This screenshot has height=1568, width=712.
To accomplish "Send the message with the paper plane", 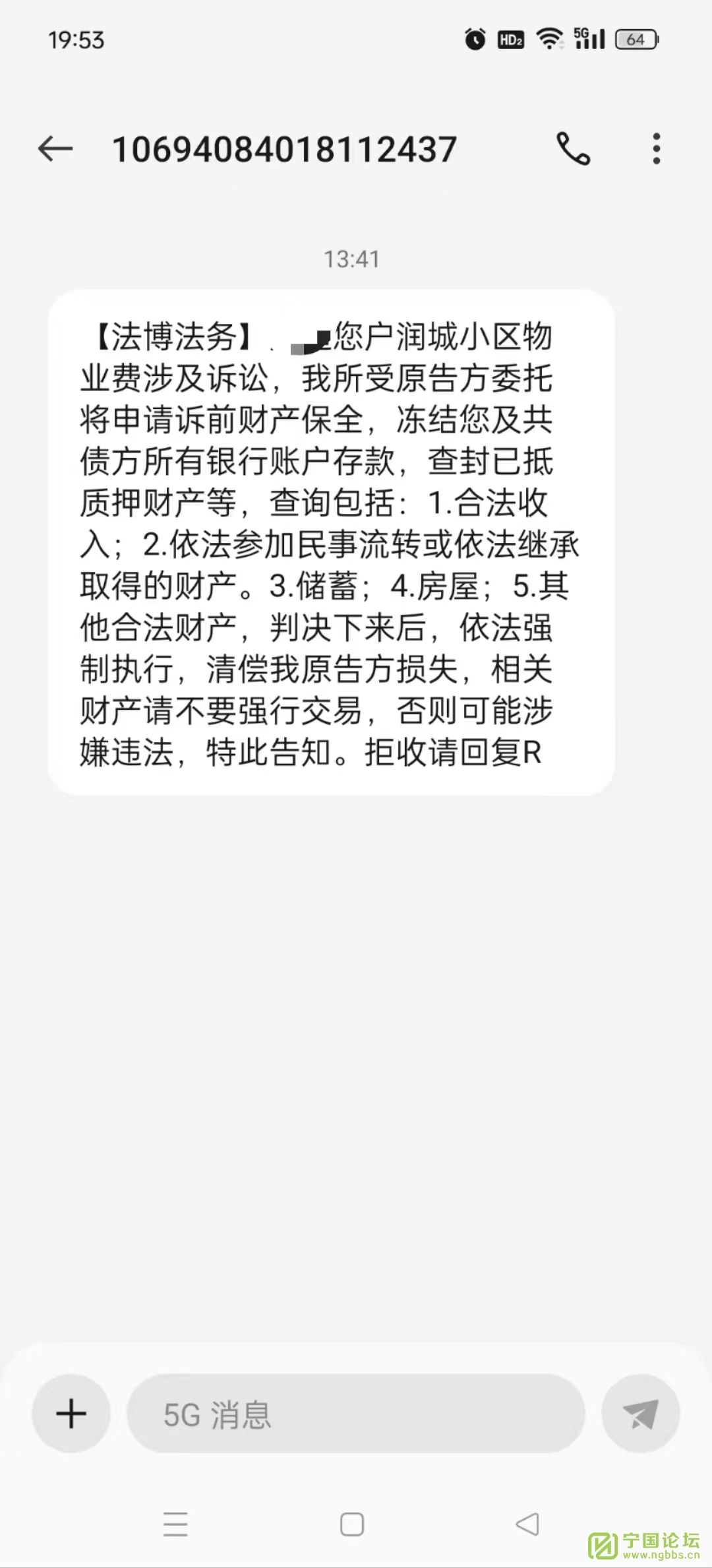I will point(640,1414).
